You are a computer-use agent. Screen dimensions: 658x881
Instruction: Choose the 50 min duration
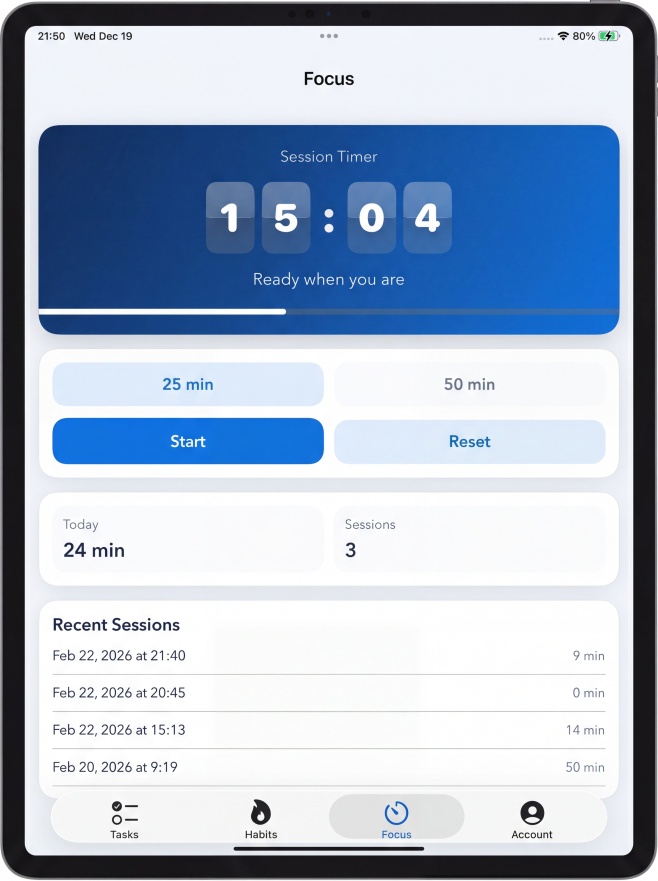(x=469, y=384)
